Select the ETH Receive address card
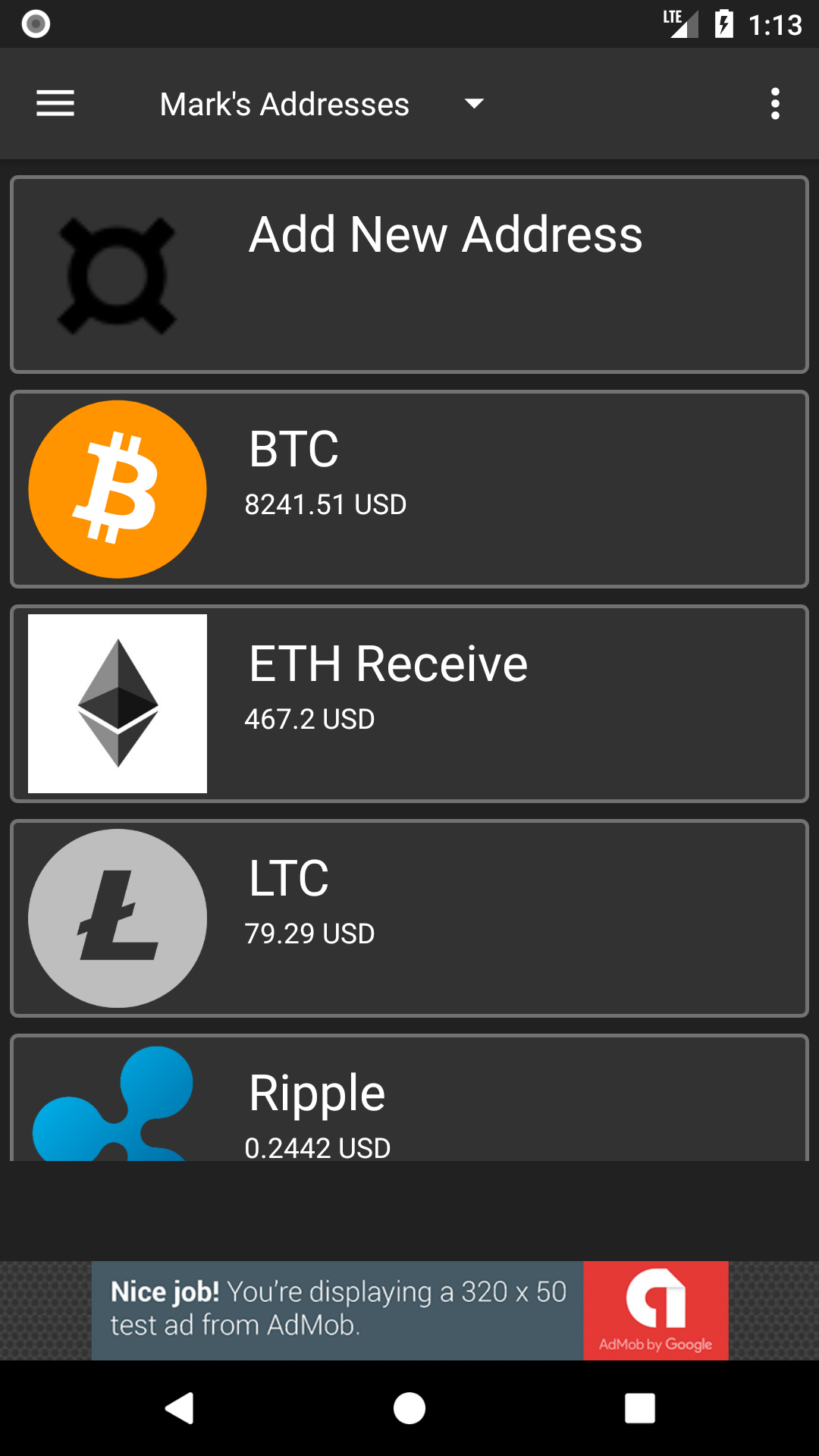819x1456 pixels. 409,704
